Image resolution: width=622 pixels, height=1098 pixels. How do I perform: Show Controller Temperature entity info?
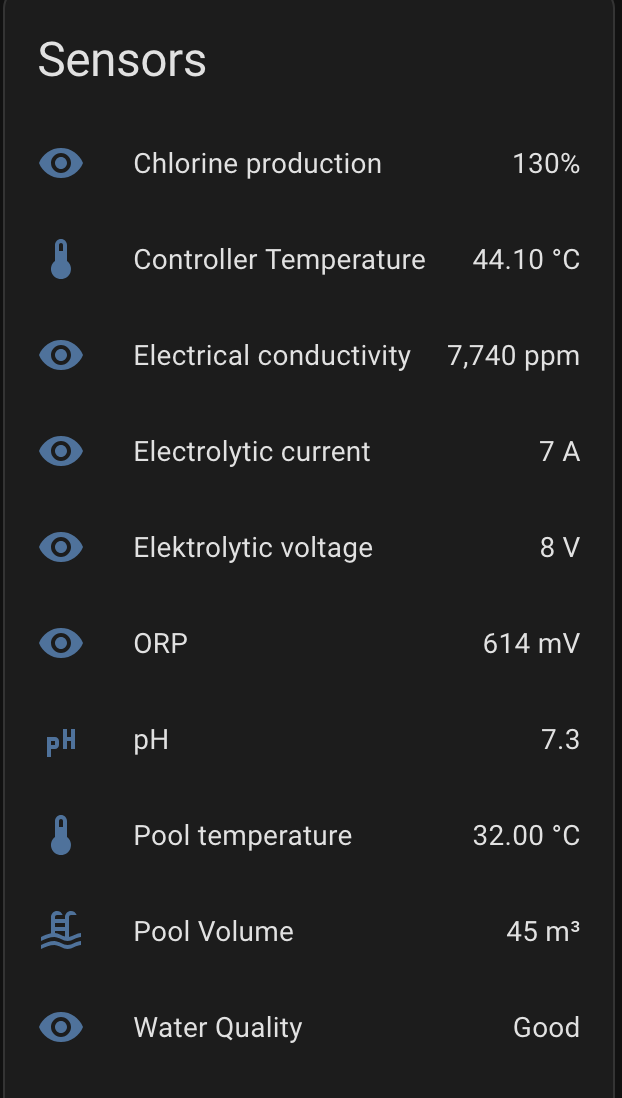[x=279, y=260]
